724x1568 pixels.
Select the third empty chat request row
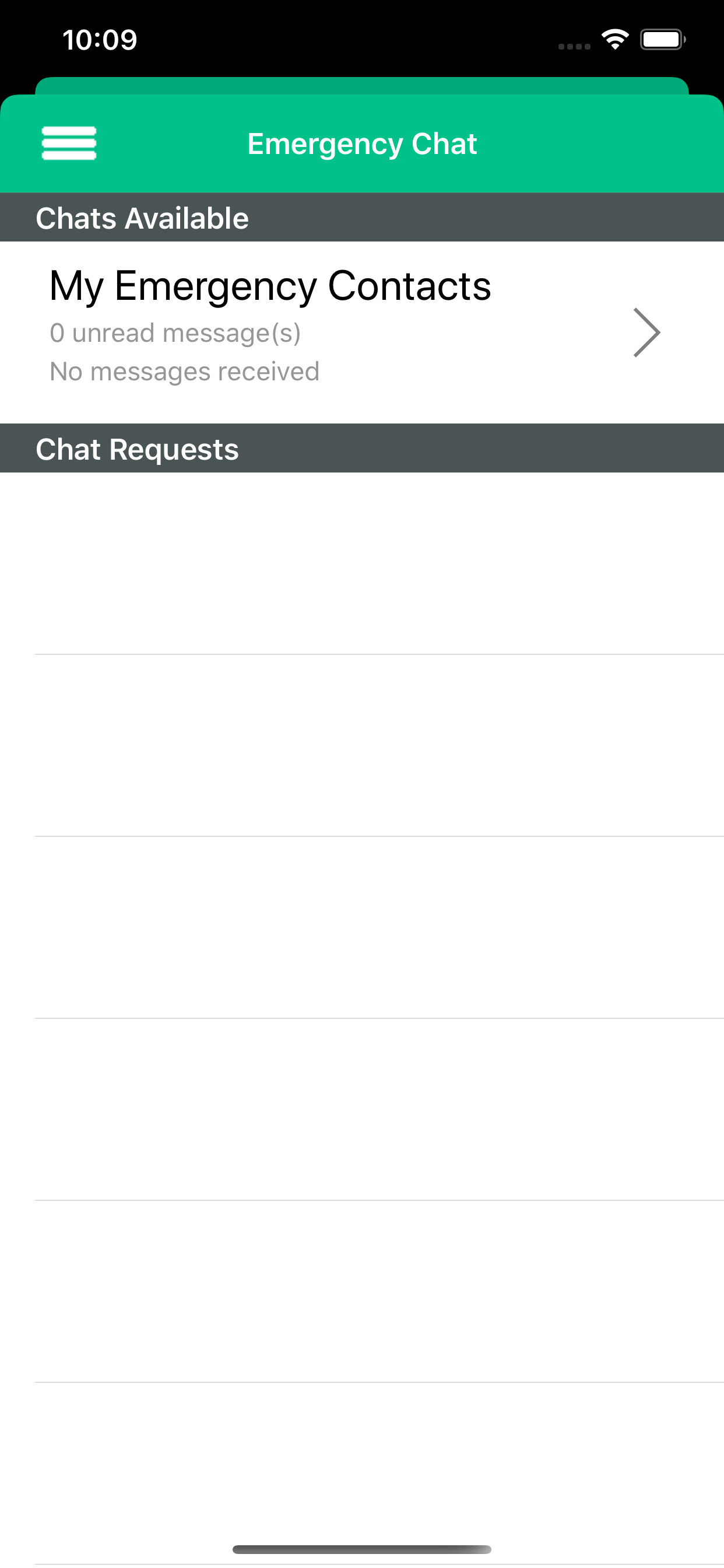pyautogui.click(x=362, y=927)
